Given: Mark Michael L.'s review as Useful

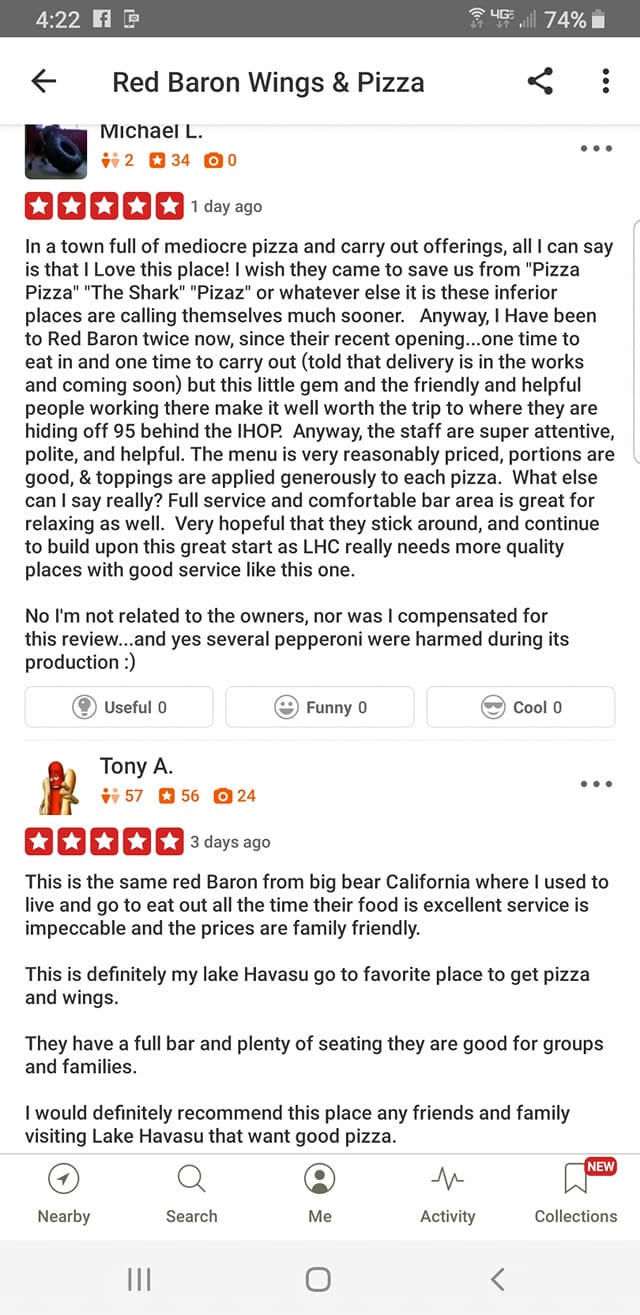Looking at the screenshot, I should click(119, 707).
